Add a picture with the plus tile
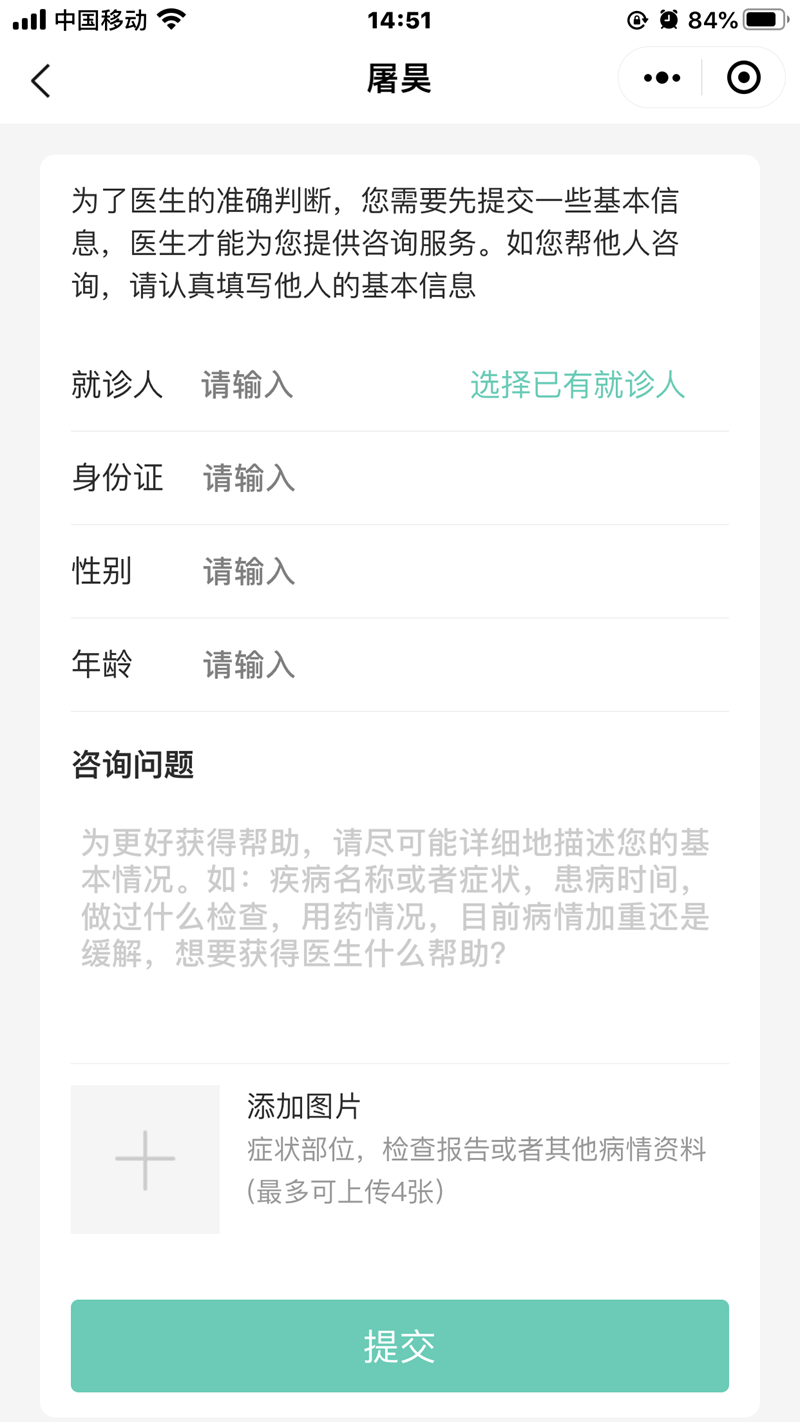Screen dimensions: 800x1422 145,1159
